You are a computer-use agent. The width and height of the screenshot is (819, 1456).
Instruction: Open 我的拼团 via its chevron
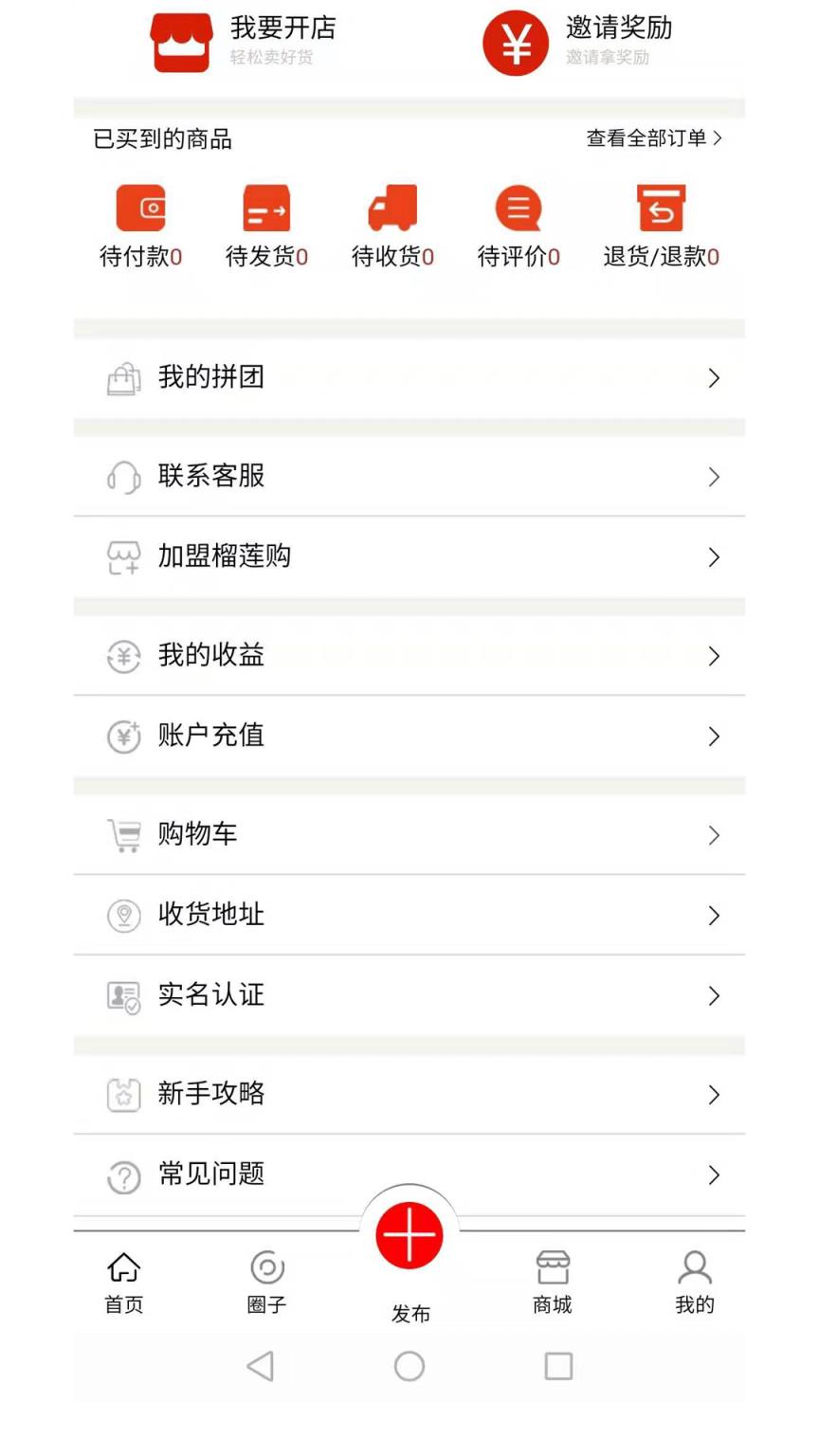[x=715, y=378]
